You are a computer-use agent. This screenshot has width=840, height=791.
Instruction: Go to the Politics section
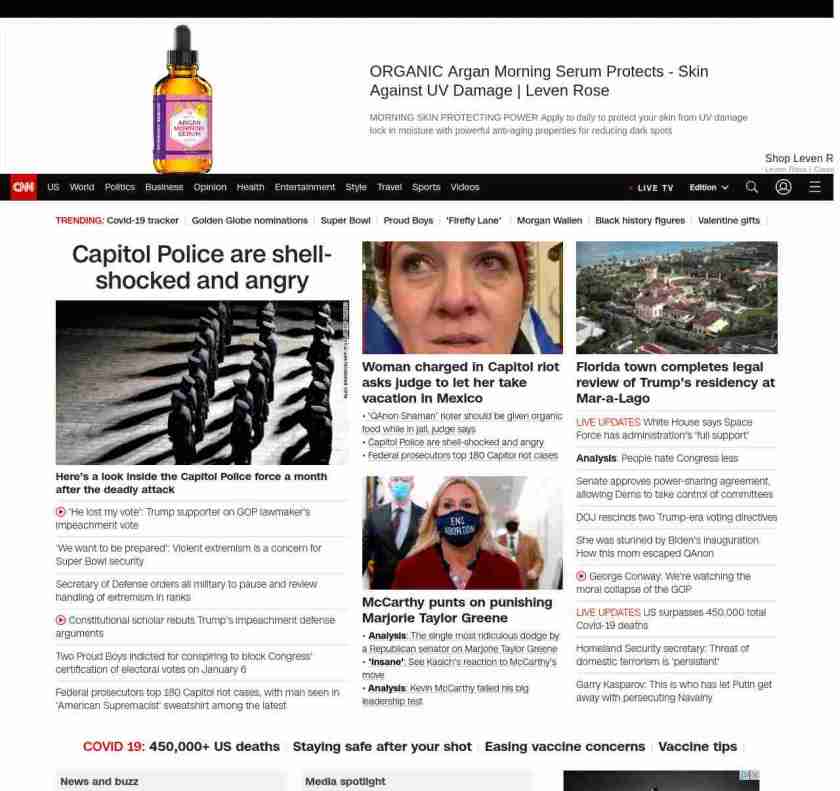click(119, 187)
